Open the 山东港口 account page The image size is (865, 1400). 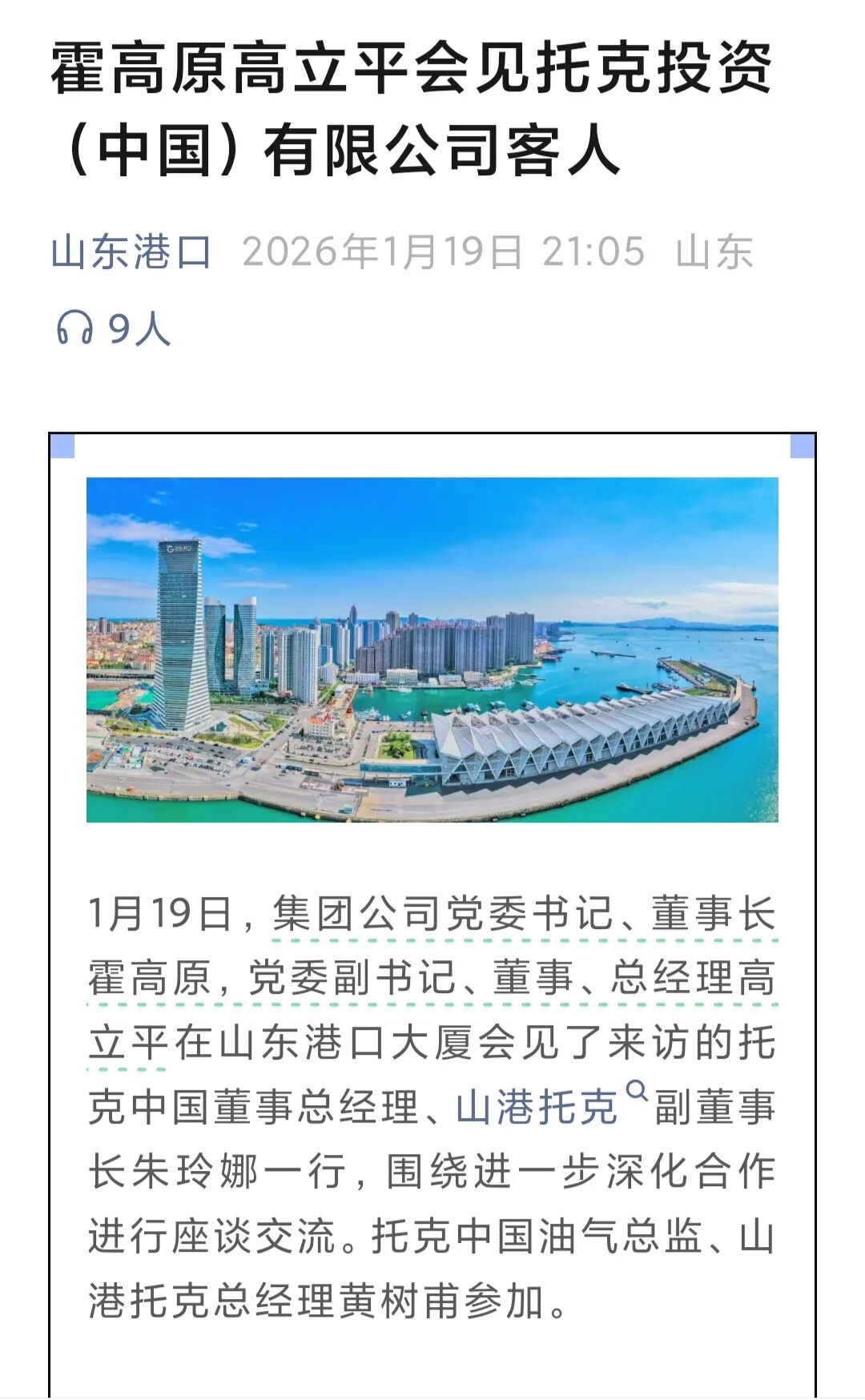click(x=131, y=252)
